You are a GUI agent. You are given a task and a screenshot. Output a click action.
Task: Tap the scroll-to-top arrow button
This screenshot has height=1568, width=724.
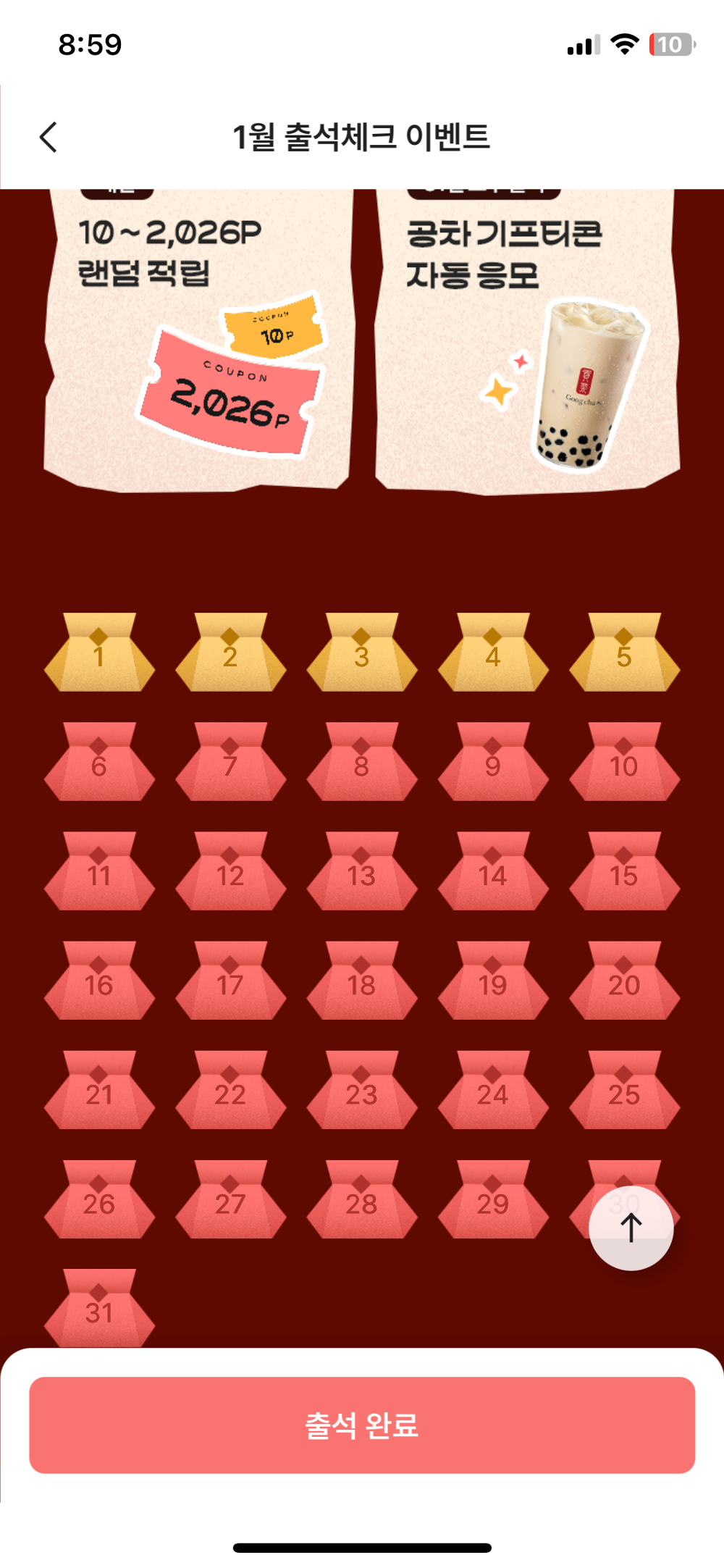tap(631, 1228)
